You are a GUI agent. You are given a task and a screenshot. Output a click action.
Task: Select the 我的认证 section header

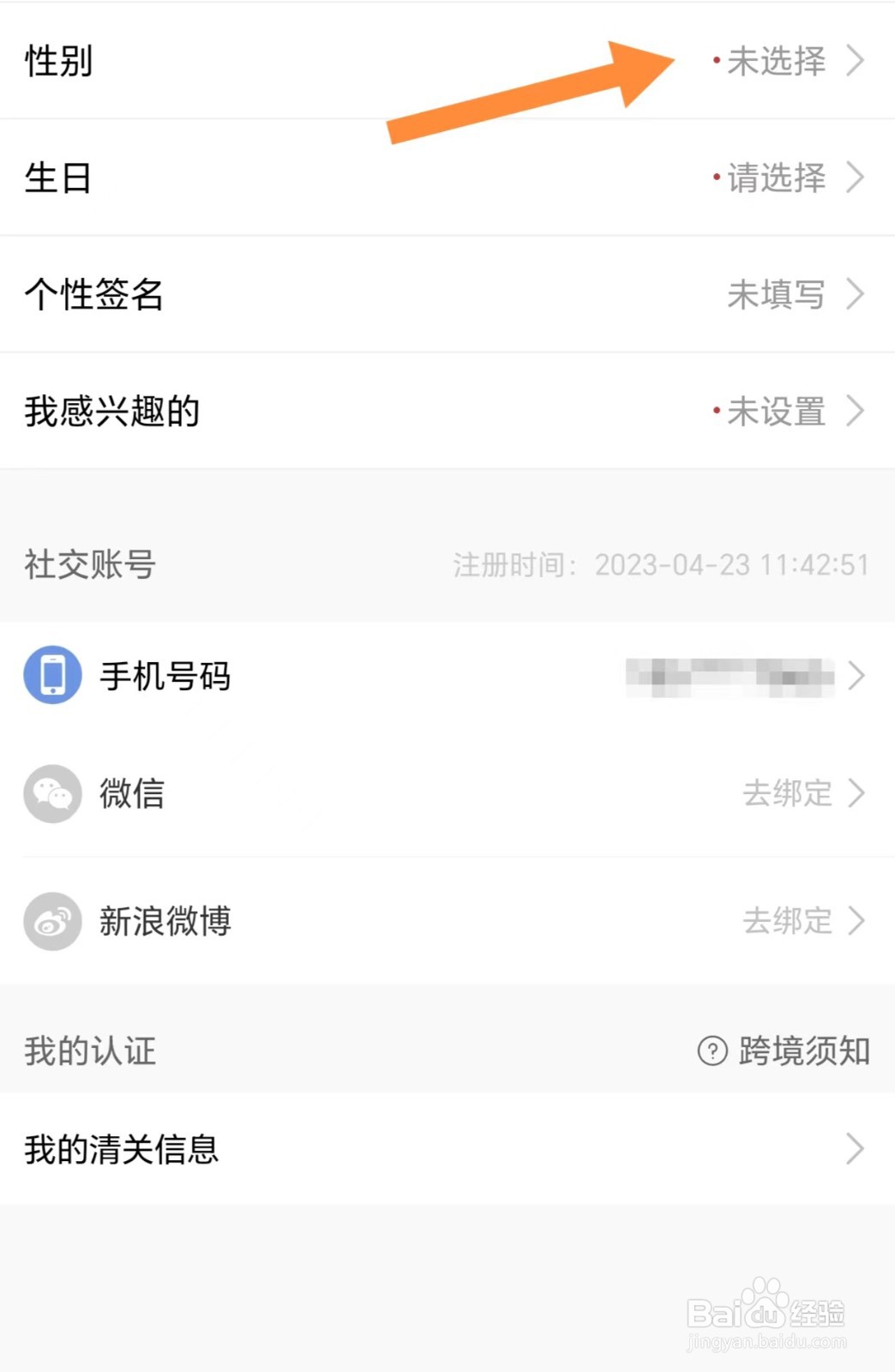coord(87,1050)
